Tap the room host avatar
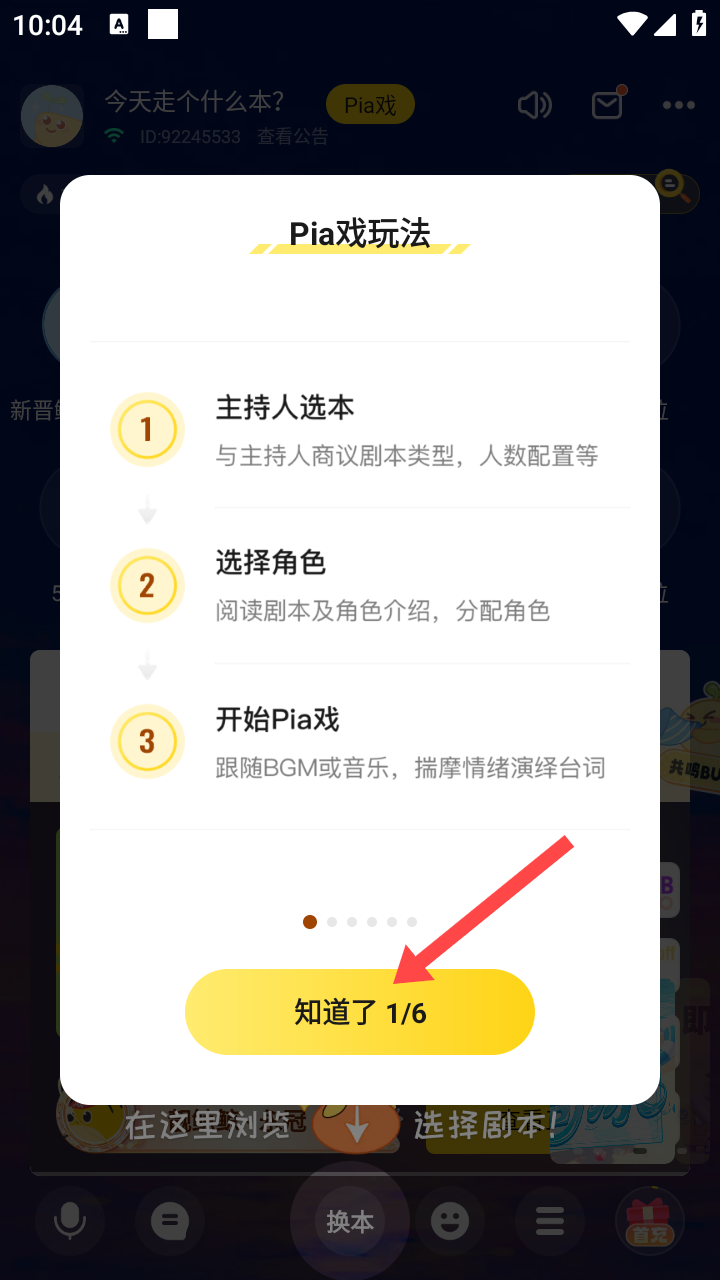 coord(52,116)
